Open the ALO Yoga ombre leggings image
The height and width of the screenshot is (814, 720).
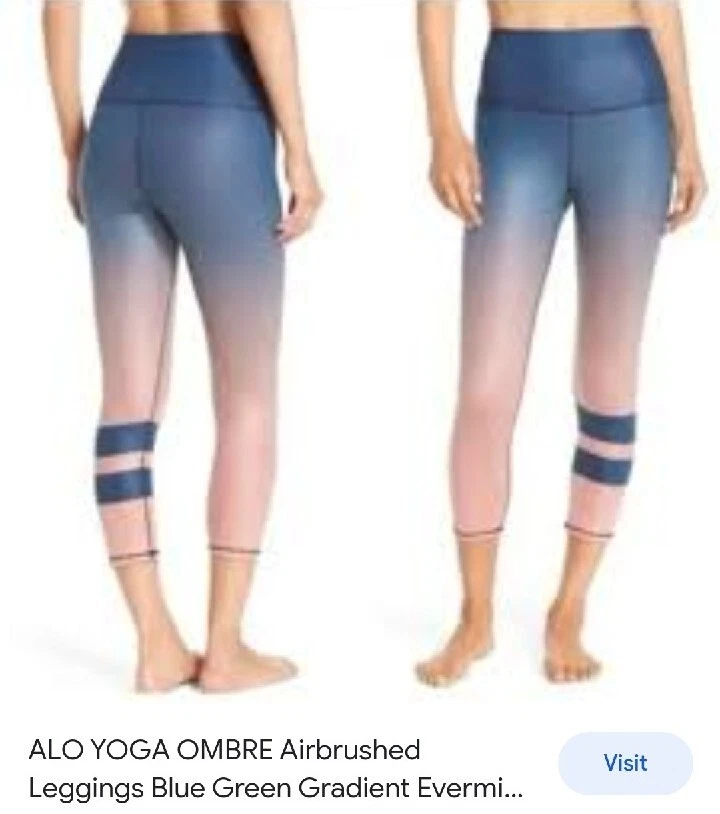click(x=360, y=350)
